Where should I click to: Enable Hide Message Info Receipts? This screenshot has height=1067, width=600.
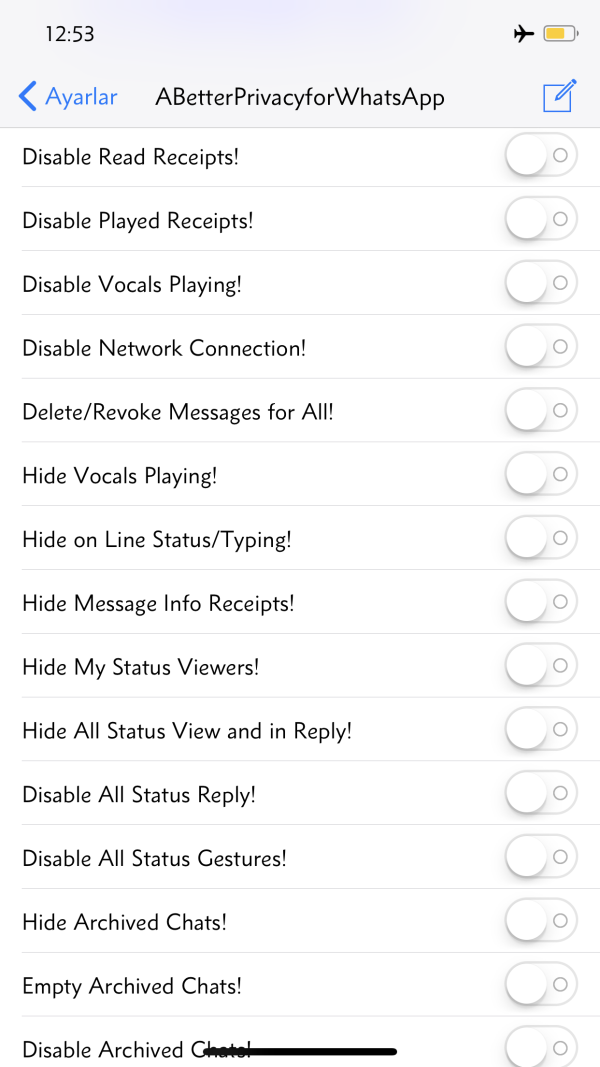[x=541, y=603]
